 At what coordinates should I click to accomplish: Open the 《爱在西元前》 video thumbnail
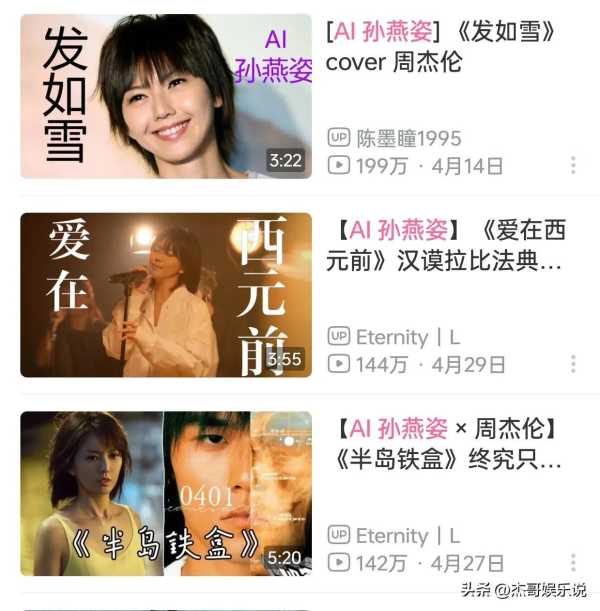pos(166,295)
